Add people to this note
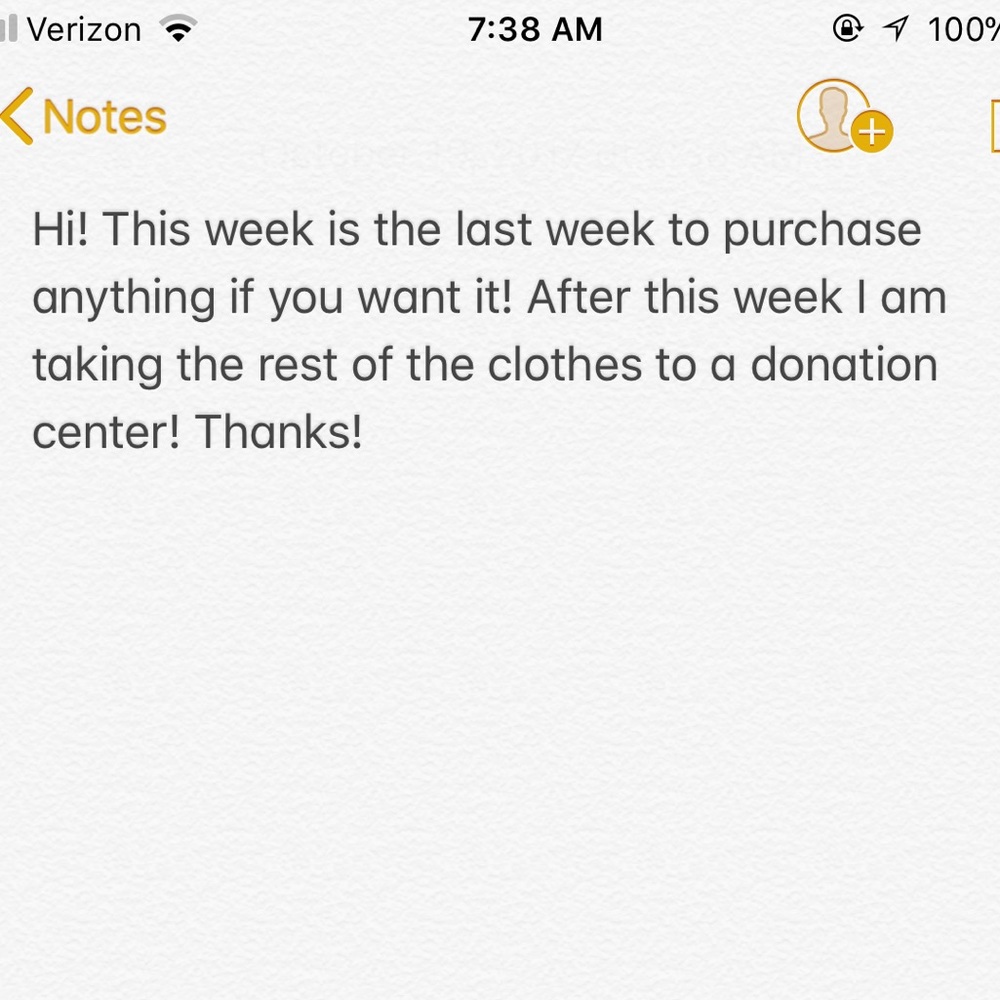 tap(843, 117)
